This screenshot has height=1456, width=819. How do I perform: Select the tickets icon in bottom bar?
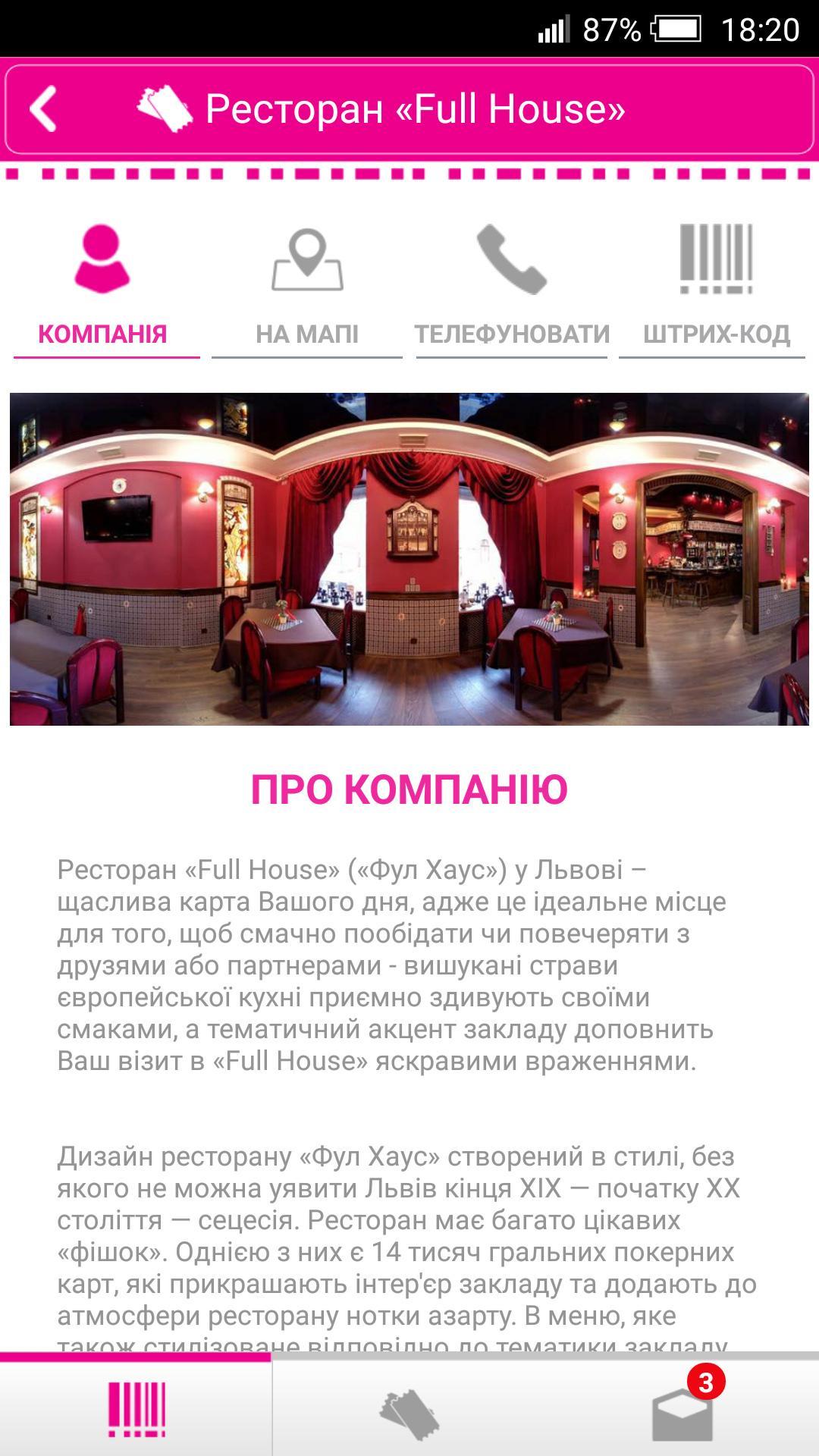(409, 1409)
